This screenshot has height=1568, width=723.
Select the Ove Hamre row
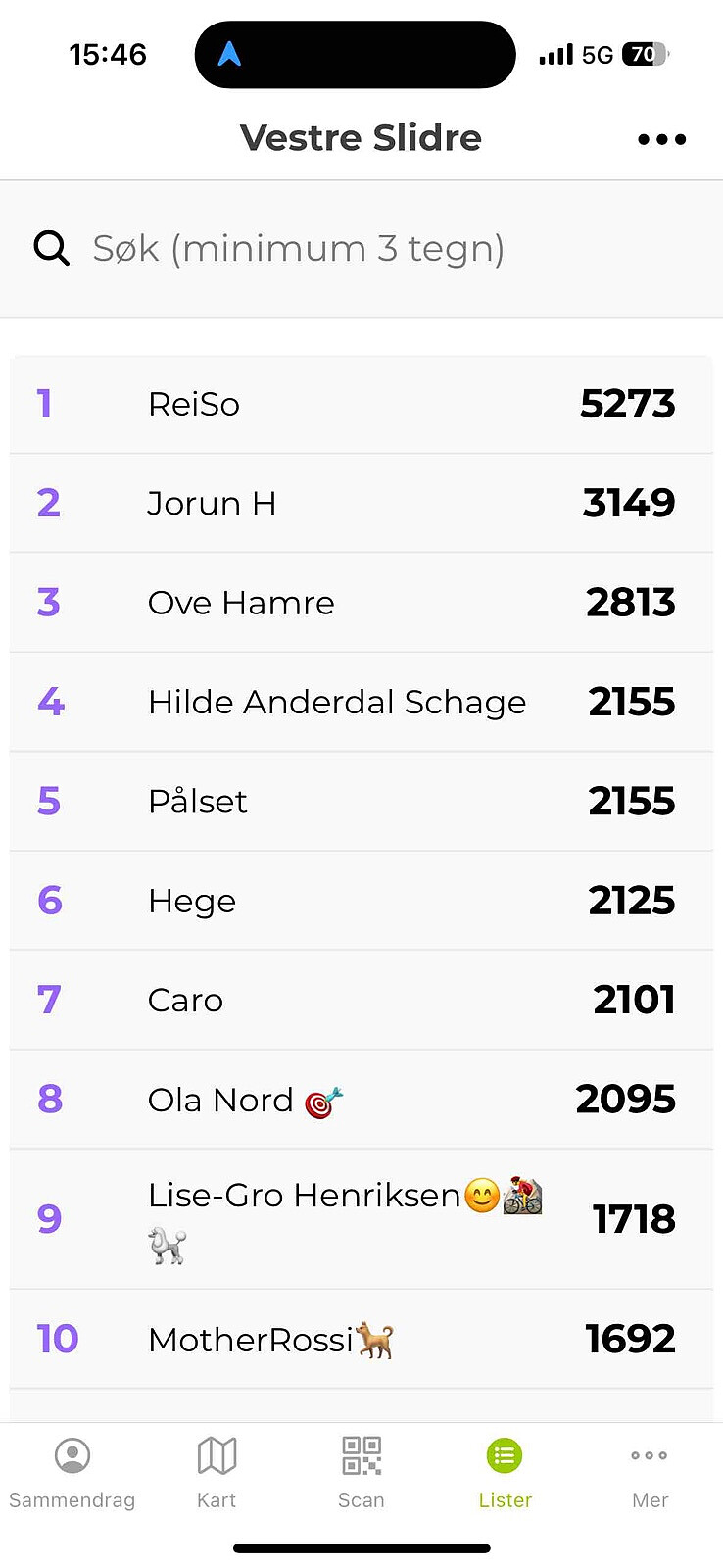(x=361, y=603)
